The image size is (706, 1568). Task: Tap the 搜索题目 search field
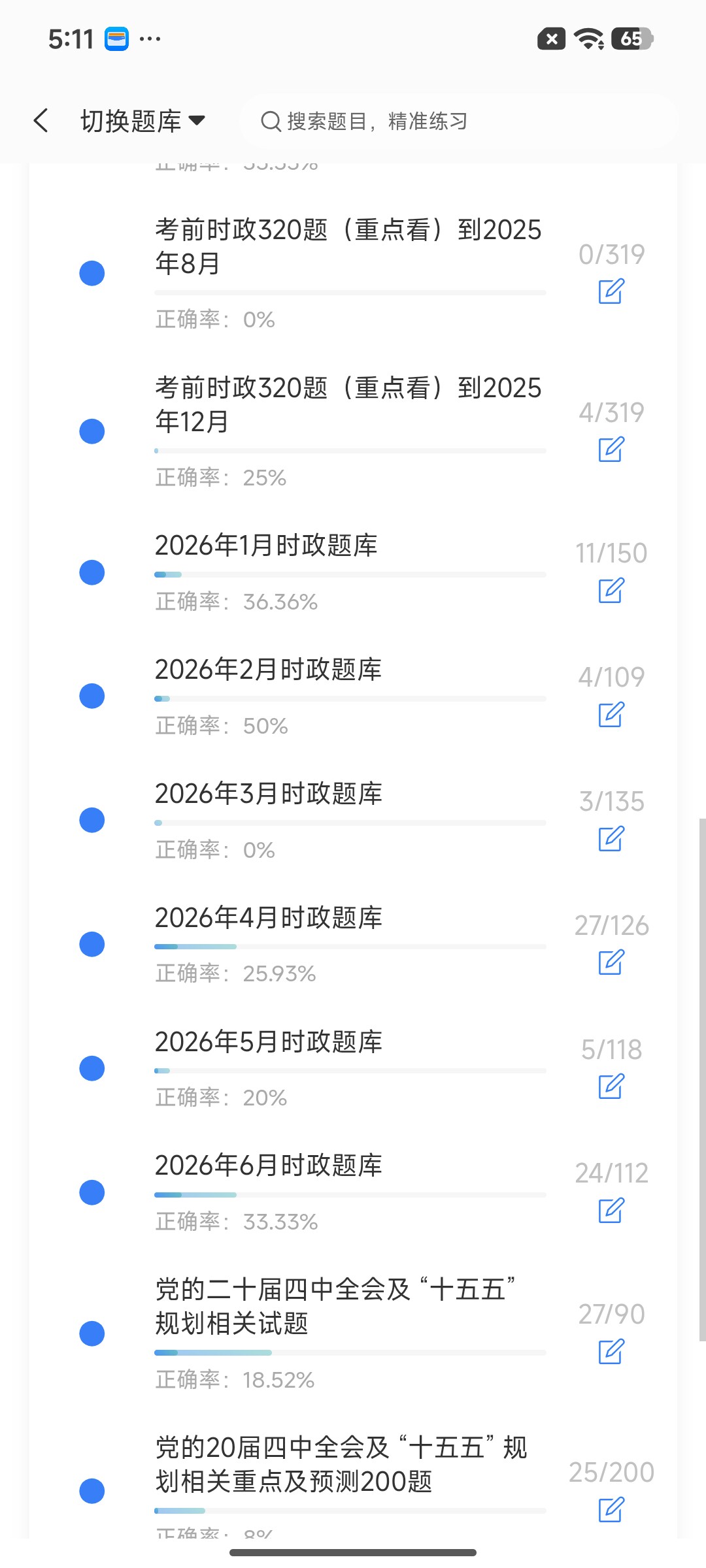click(459, 121)
